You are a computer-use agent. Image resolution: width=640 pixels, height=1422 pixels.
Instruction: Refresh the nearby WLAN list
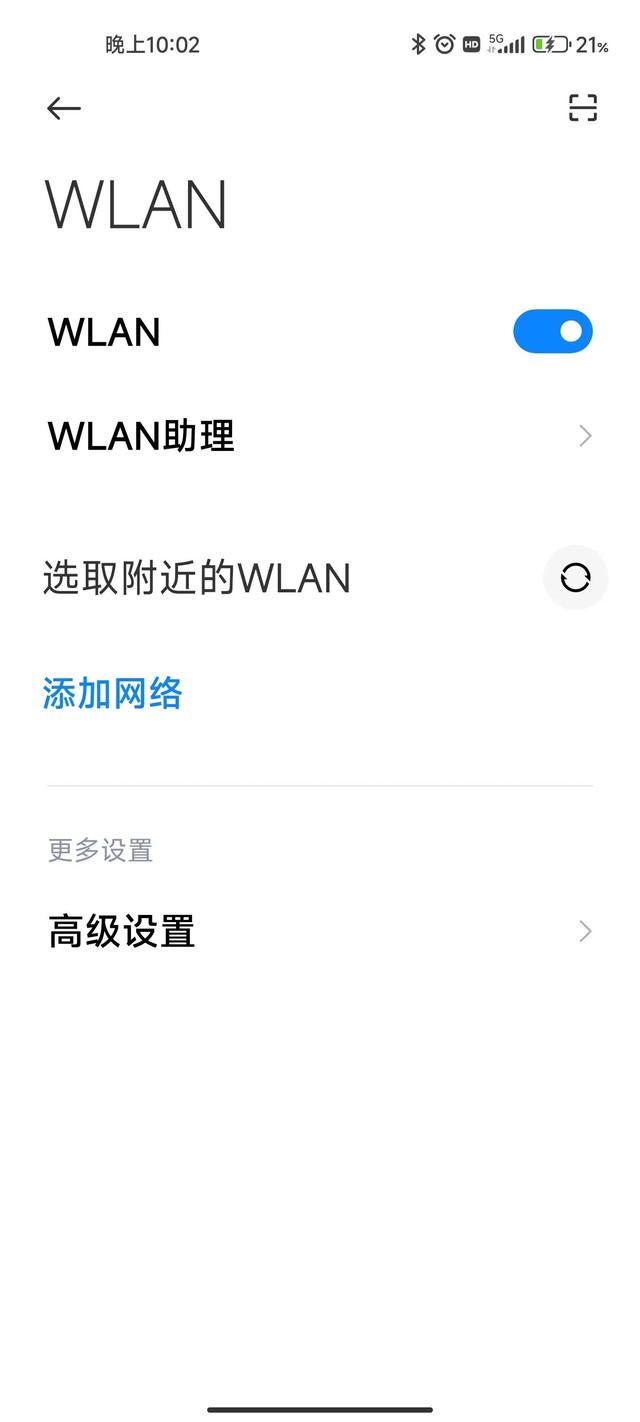click(575, 577)
